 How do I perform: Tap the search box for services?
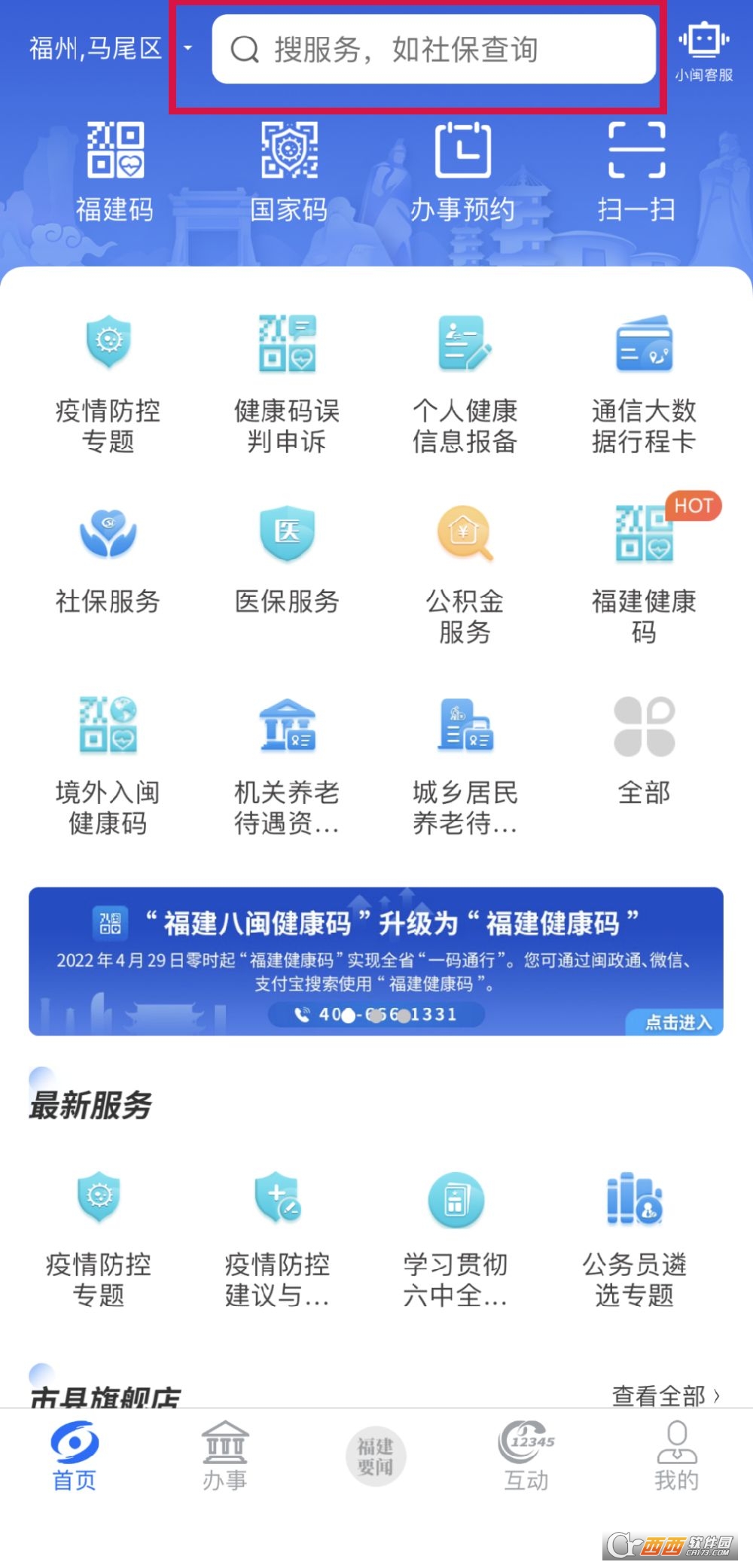coord(434,50)
